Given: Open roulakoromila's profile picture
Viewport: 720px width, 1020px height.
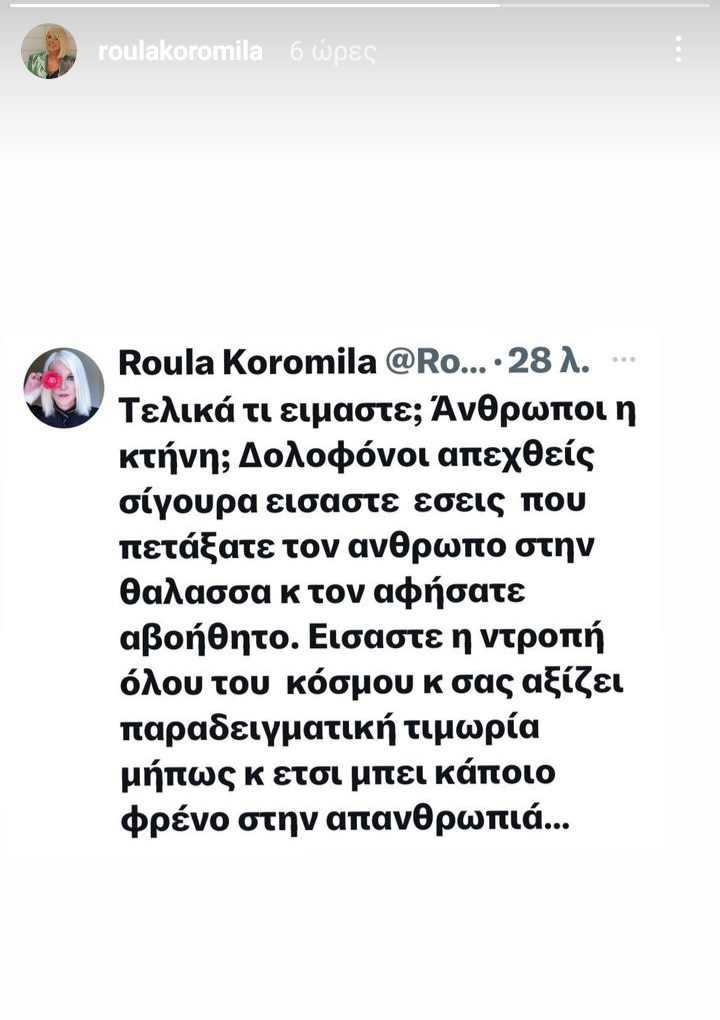Looking at the screenshot, I should pyautogui.click(x=48, y=51).
